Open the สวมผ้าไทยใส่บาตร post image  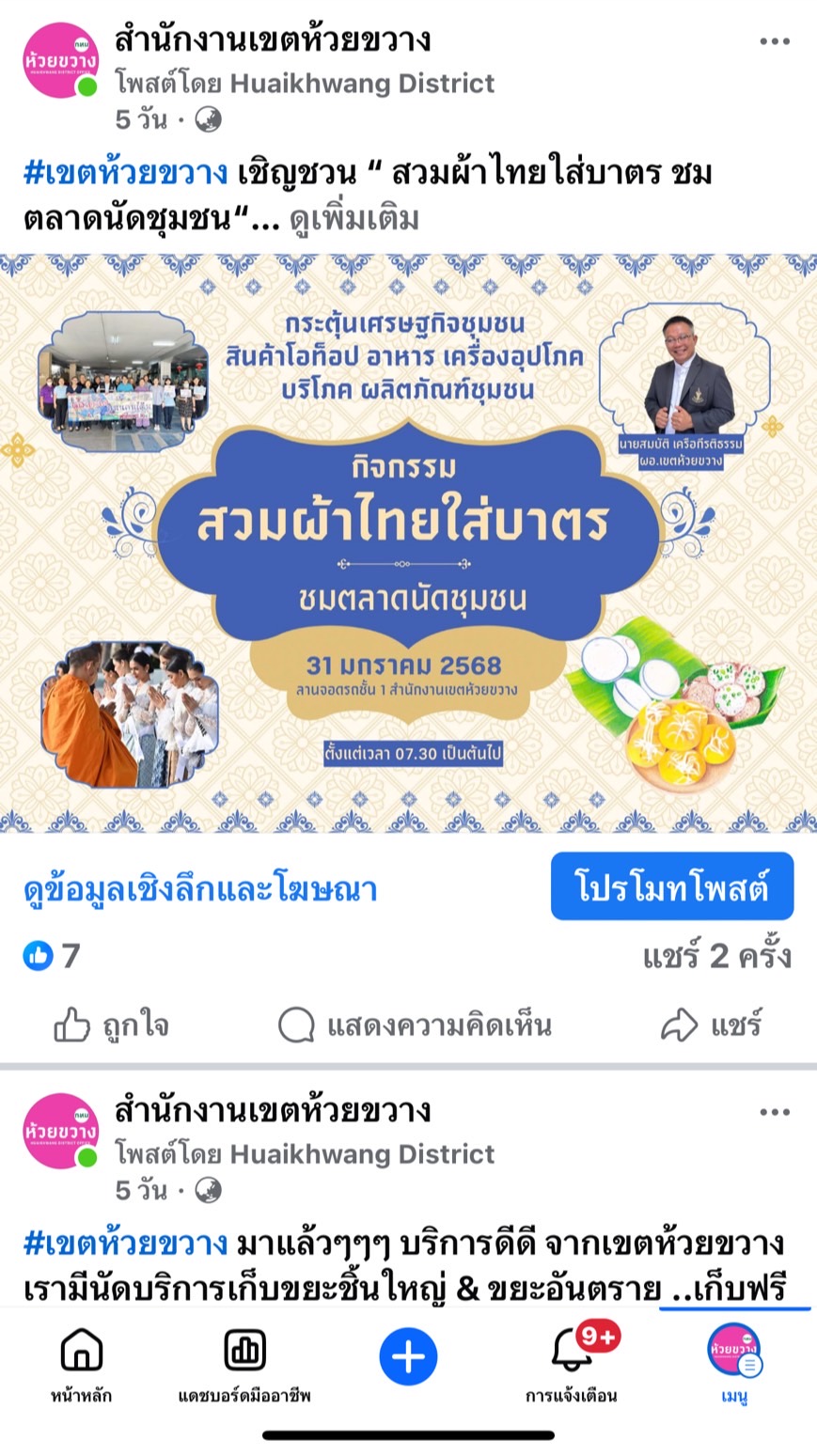(x=408, y=542)
